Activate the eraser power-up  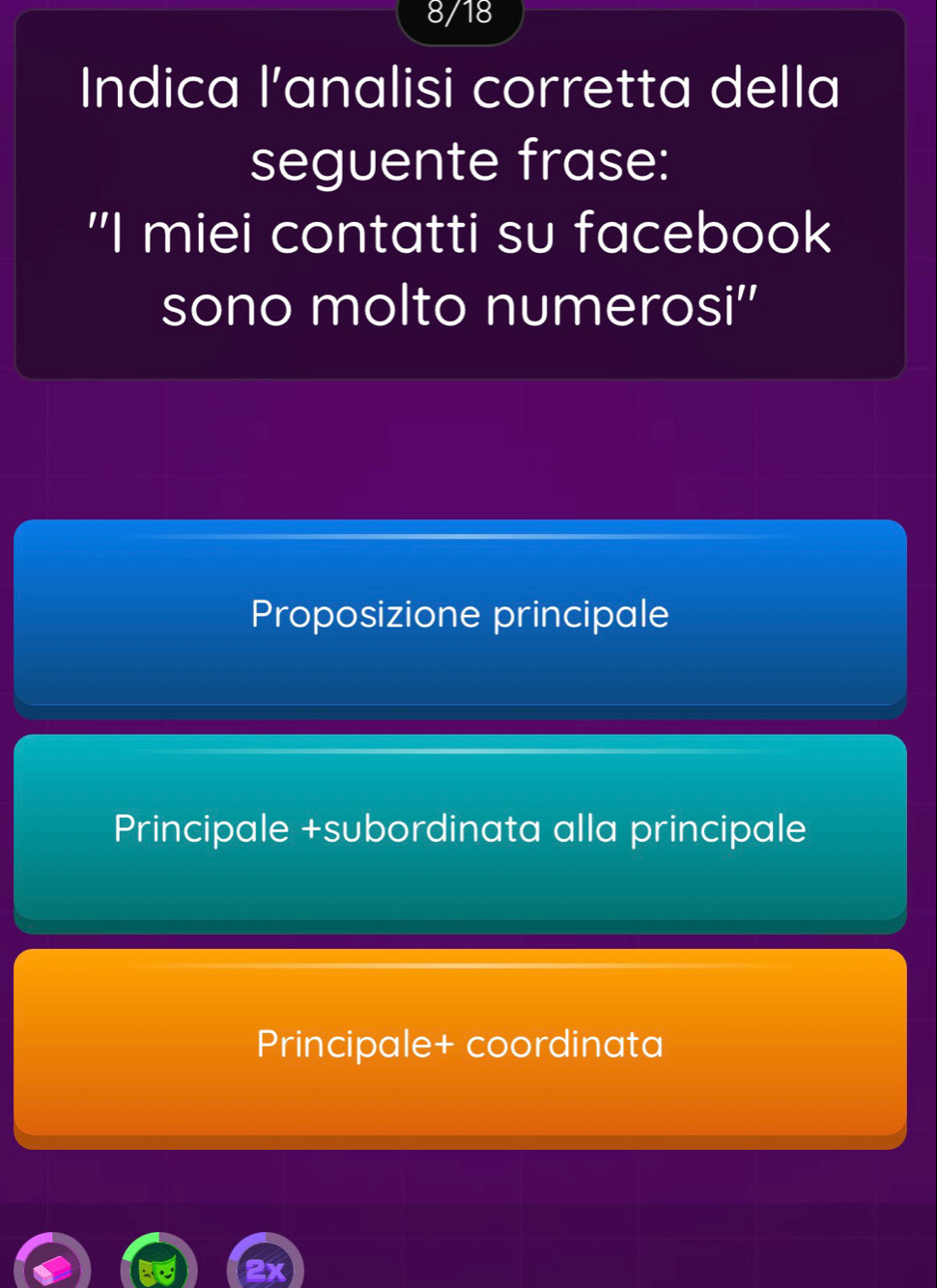coord(53,1267)
